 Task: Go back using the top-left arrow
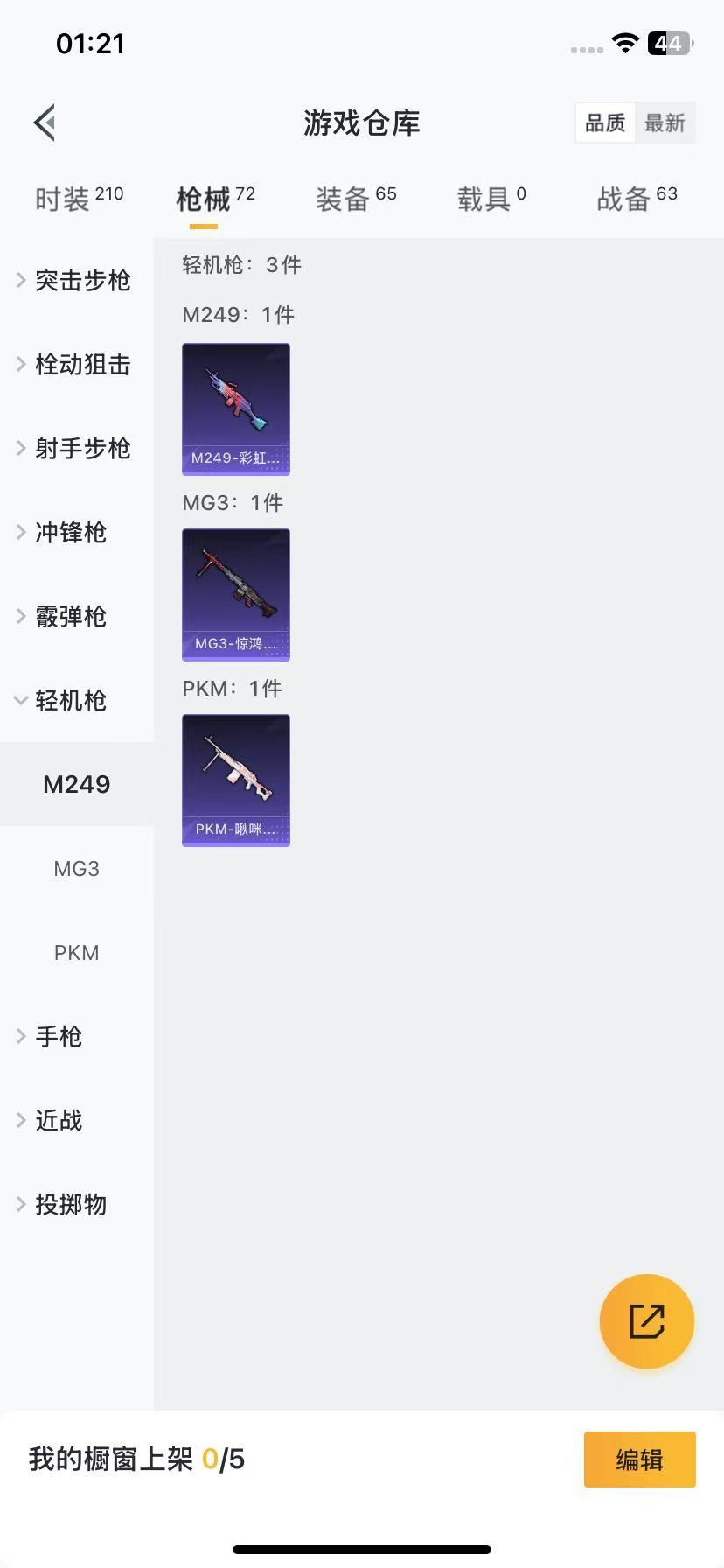pos(45,122)
